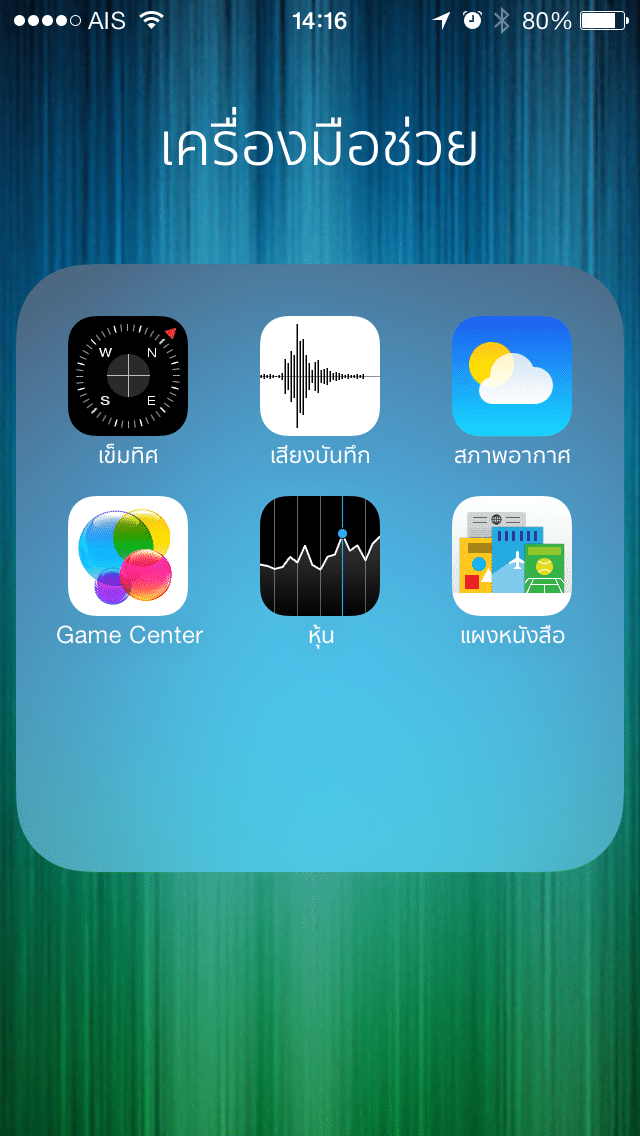Open the Weather app สภาพอากาศ
This screenshot has width=640, height=1136.
[512, 376]
